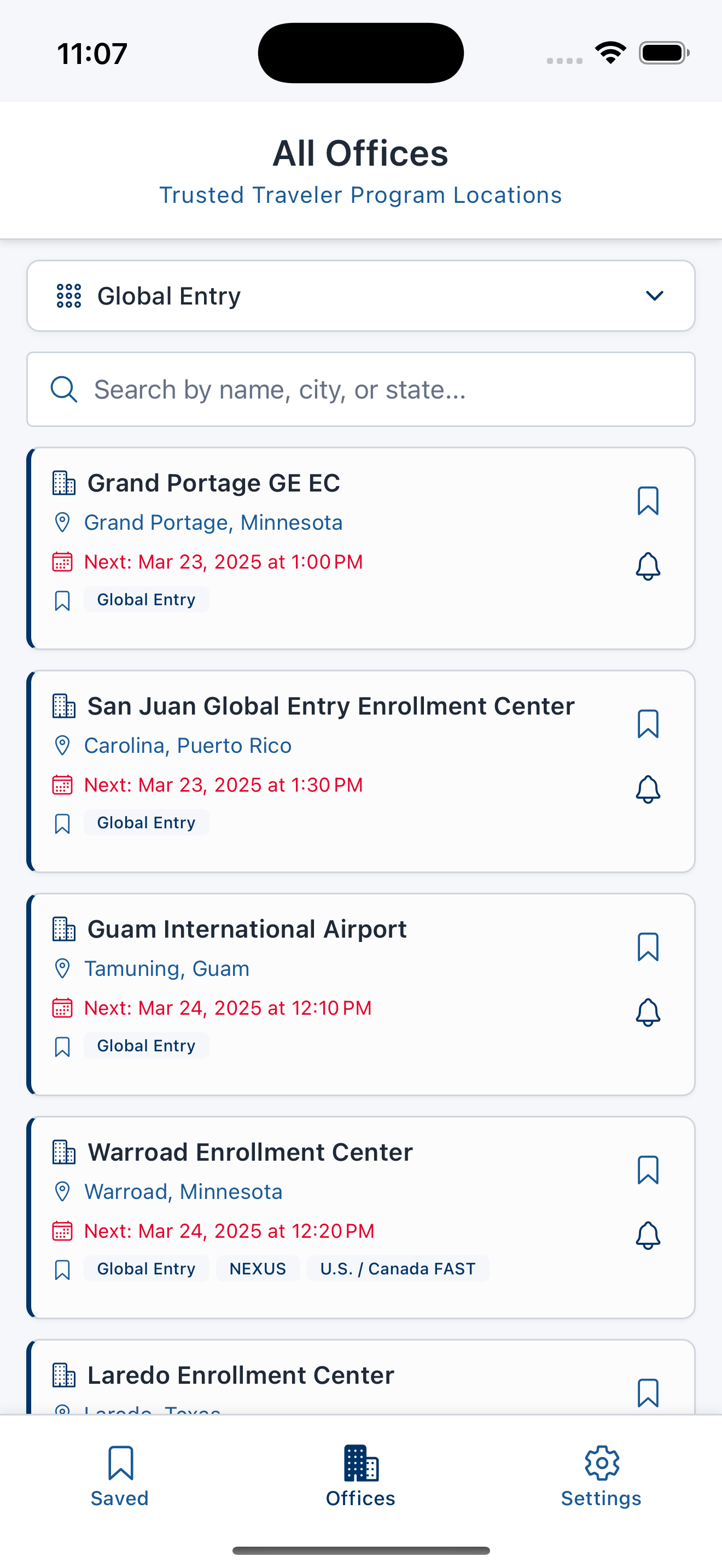Bookmark Guam International Airport office
The height and width of the screenshot is (1568, 722).
tap(648, 947)
